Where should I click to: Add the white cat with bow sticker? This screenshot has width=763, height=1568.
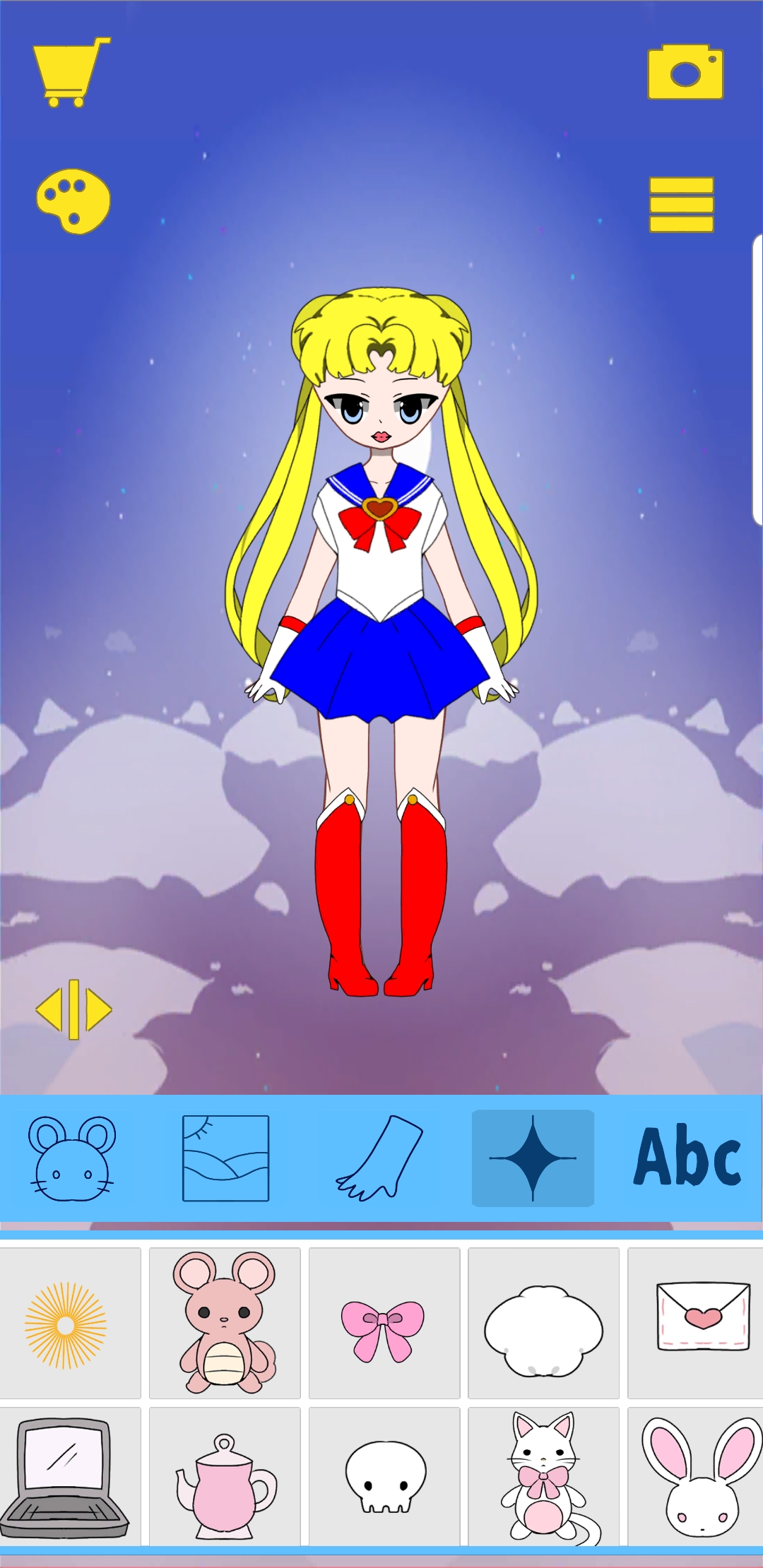(x=543, y=1476)
